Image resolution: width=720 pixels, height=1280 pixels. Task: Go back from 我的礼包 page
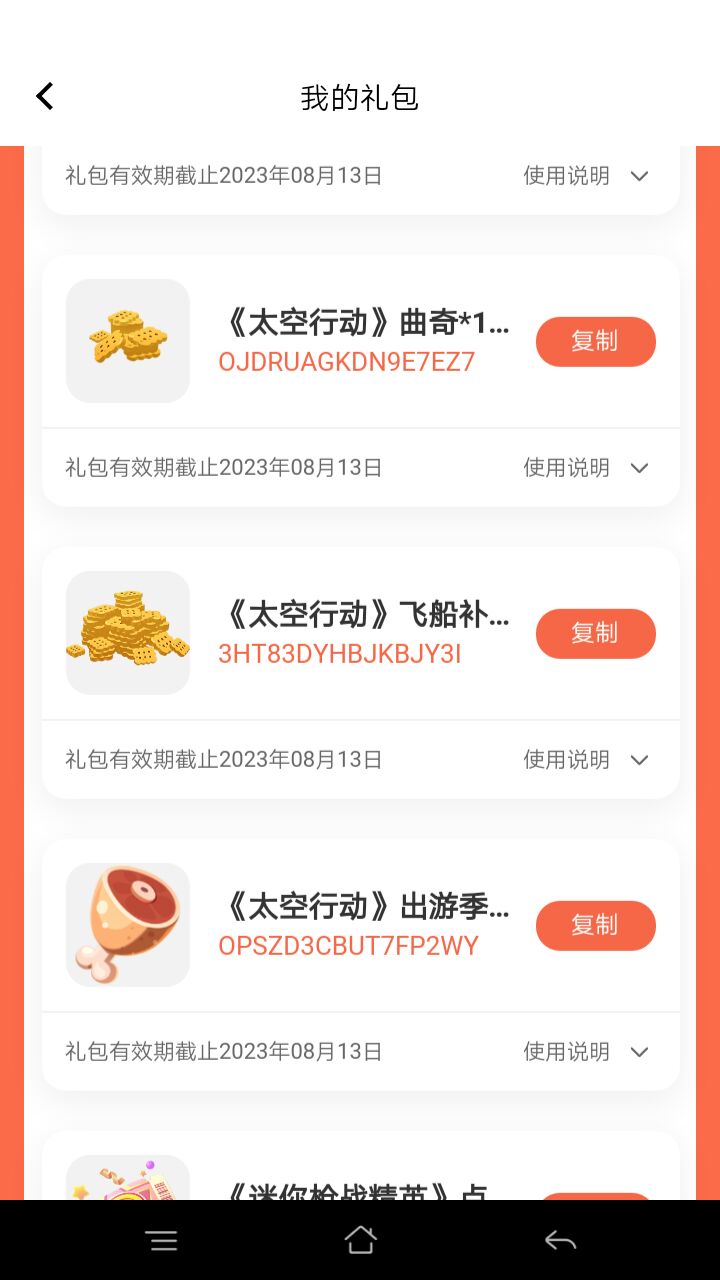[x=44, y=96]
